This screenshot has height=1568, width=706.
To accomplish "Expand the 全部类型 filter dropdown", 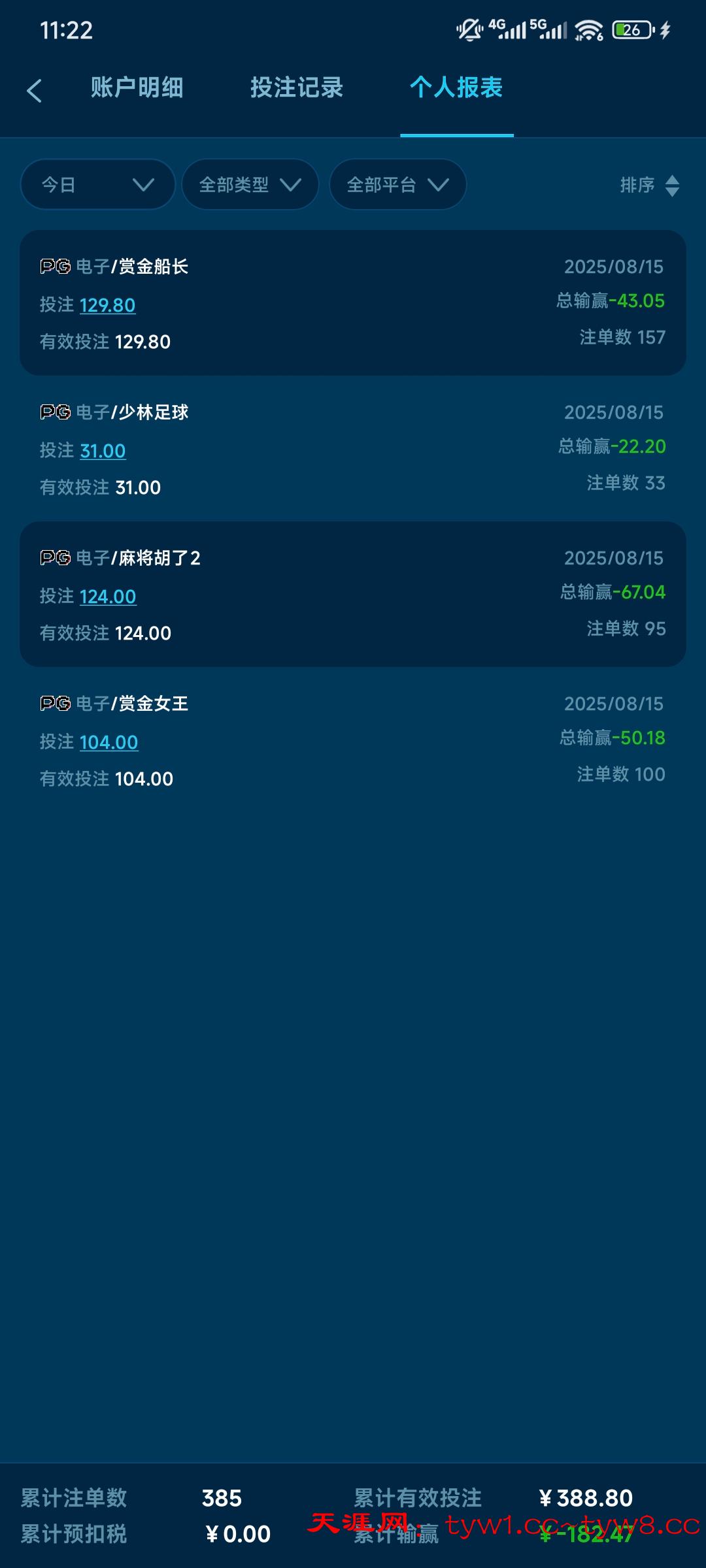I will (250, 185).
